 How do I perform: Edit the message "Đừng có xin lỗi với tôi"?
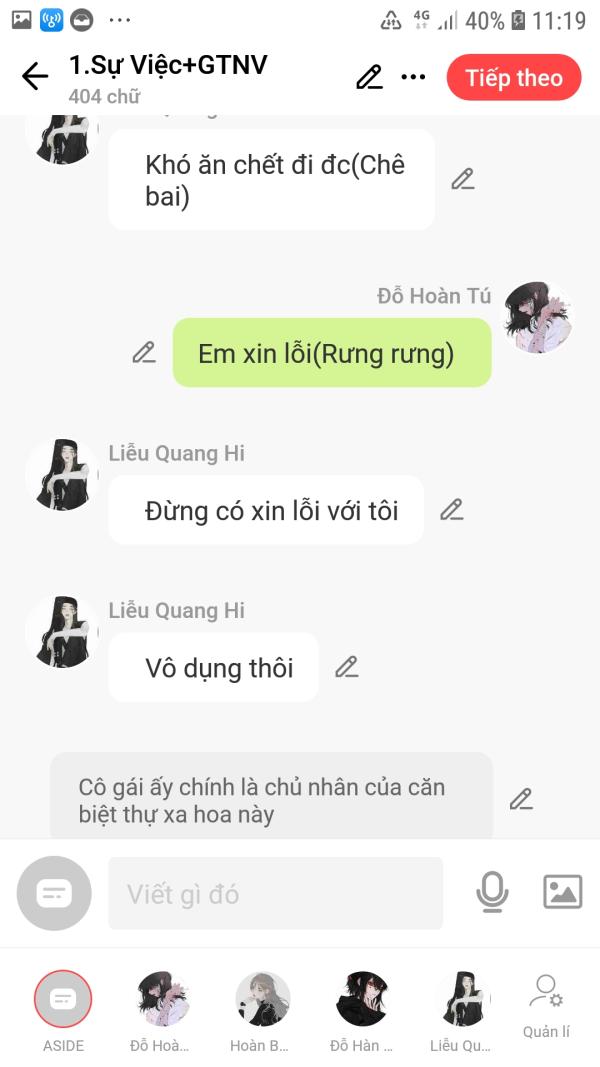452,510
